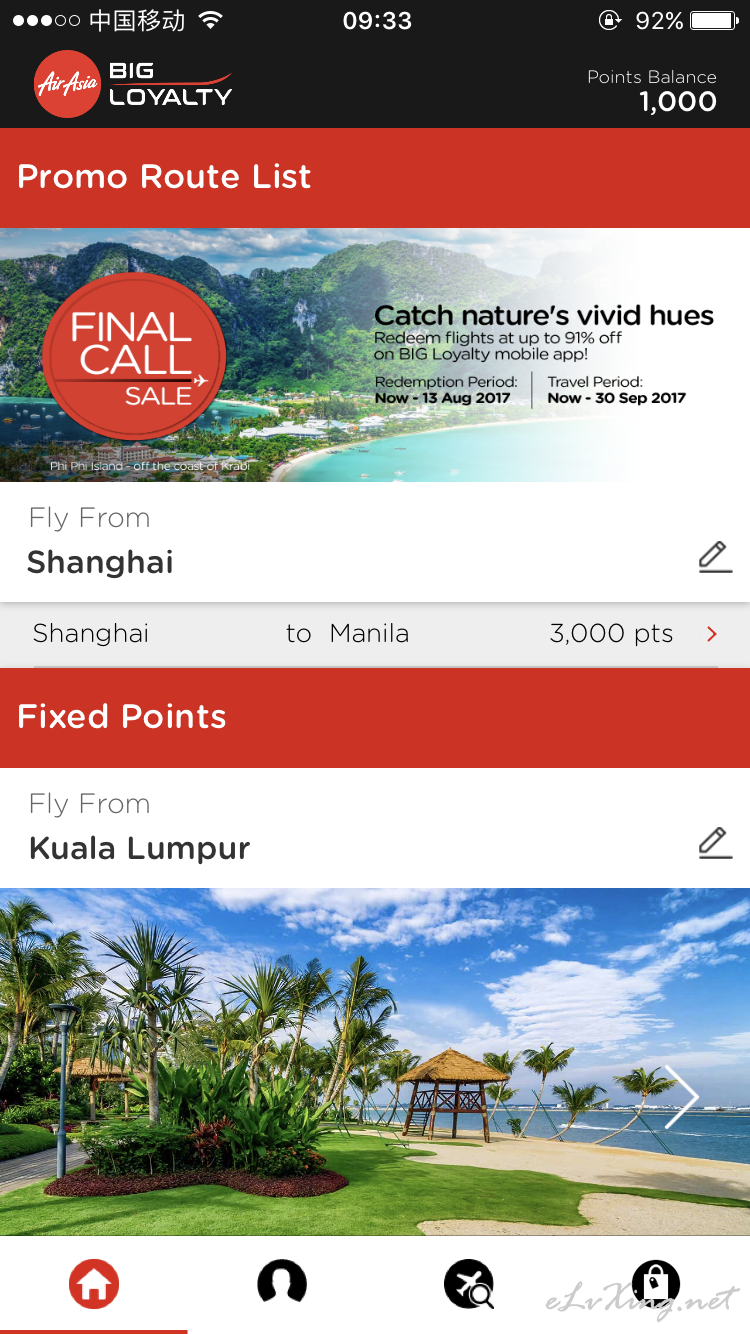The image size is (750, 1334).
Task: Edit the Shanghai fly-from city
Action: 715,557
